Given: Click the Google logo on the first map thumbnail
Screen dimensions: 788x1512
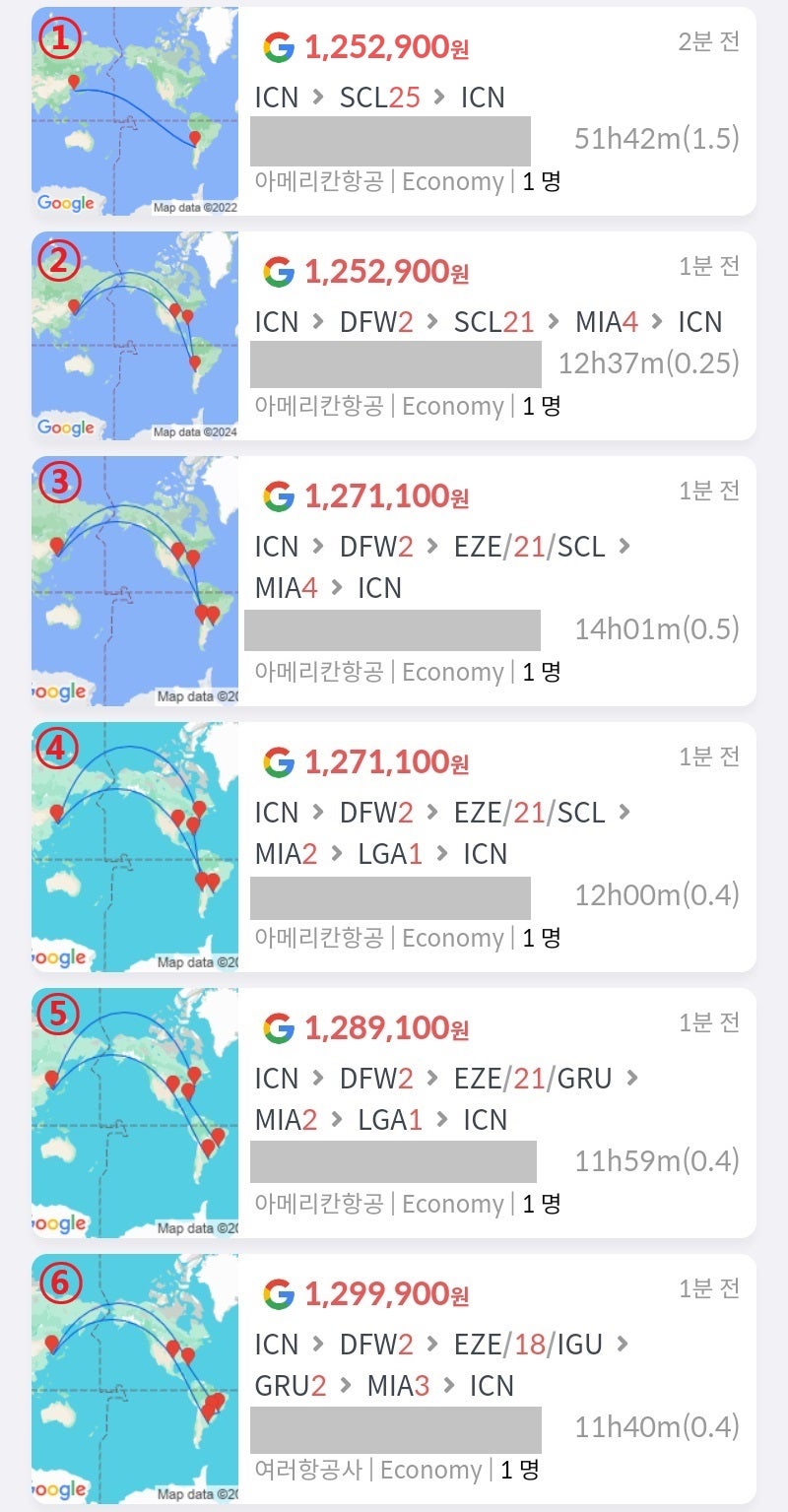Looking at the screenshot, I should 65,203.
